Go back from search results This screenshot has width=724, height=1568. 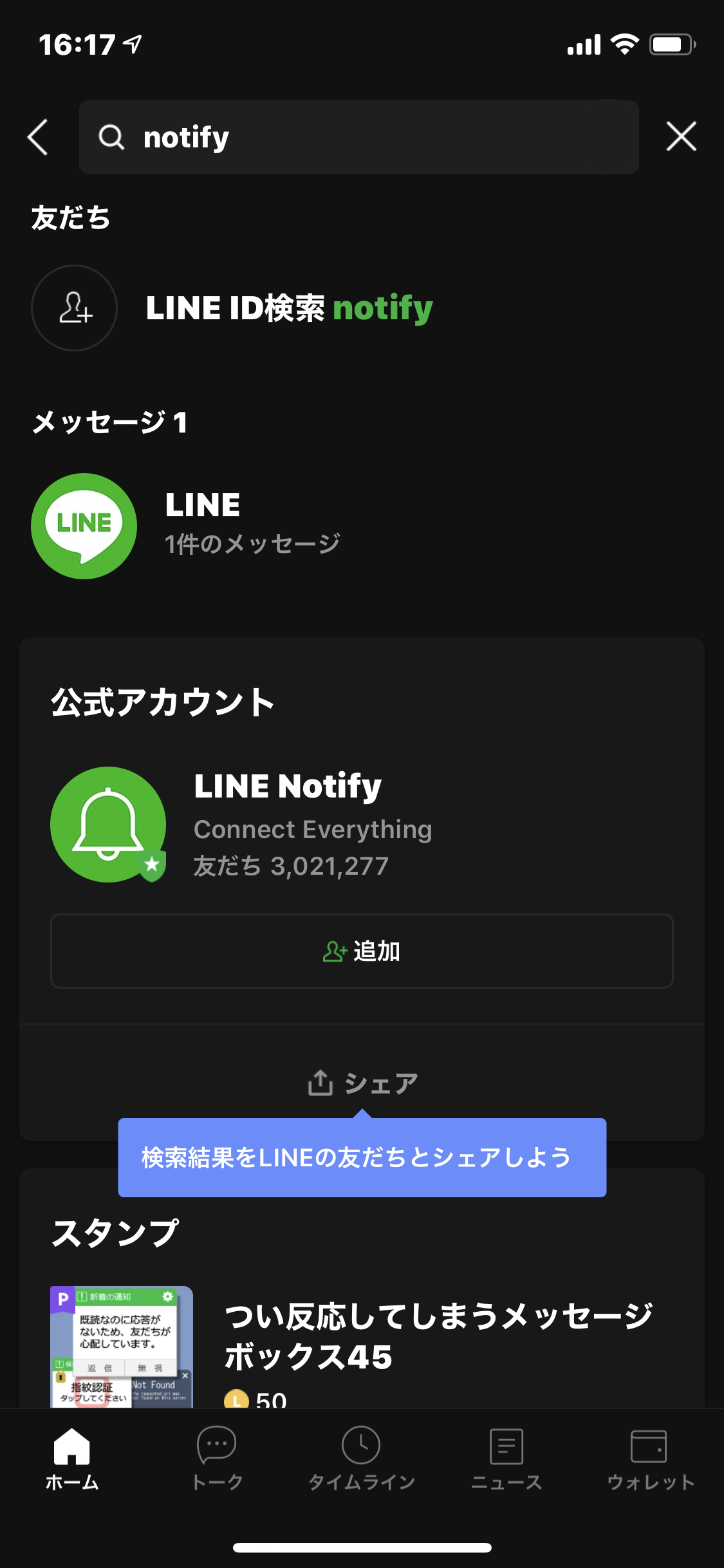(x=38, y=137)
